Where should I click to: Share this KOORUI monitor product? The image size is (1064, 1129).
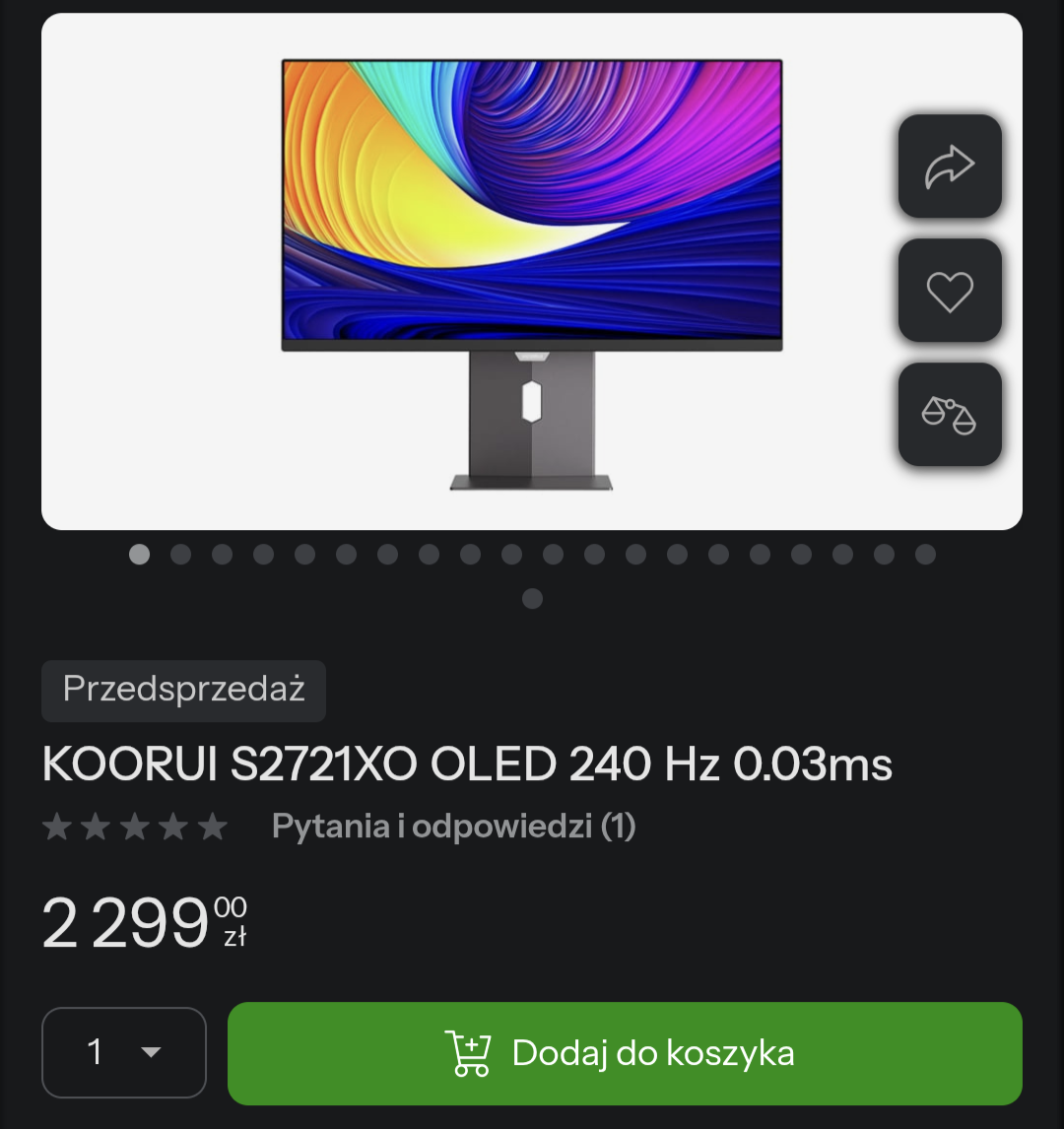(x=949, y=166)
